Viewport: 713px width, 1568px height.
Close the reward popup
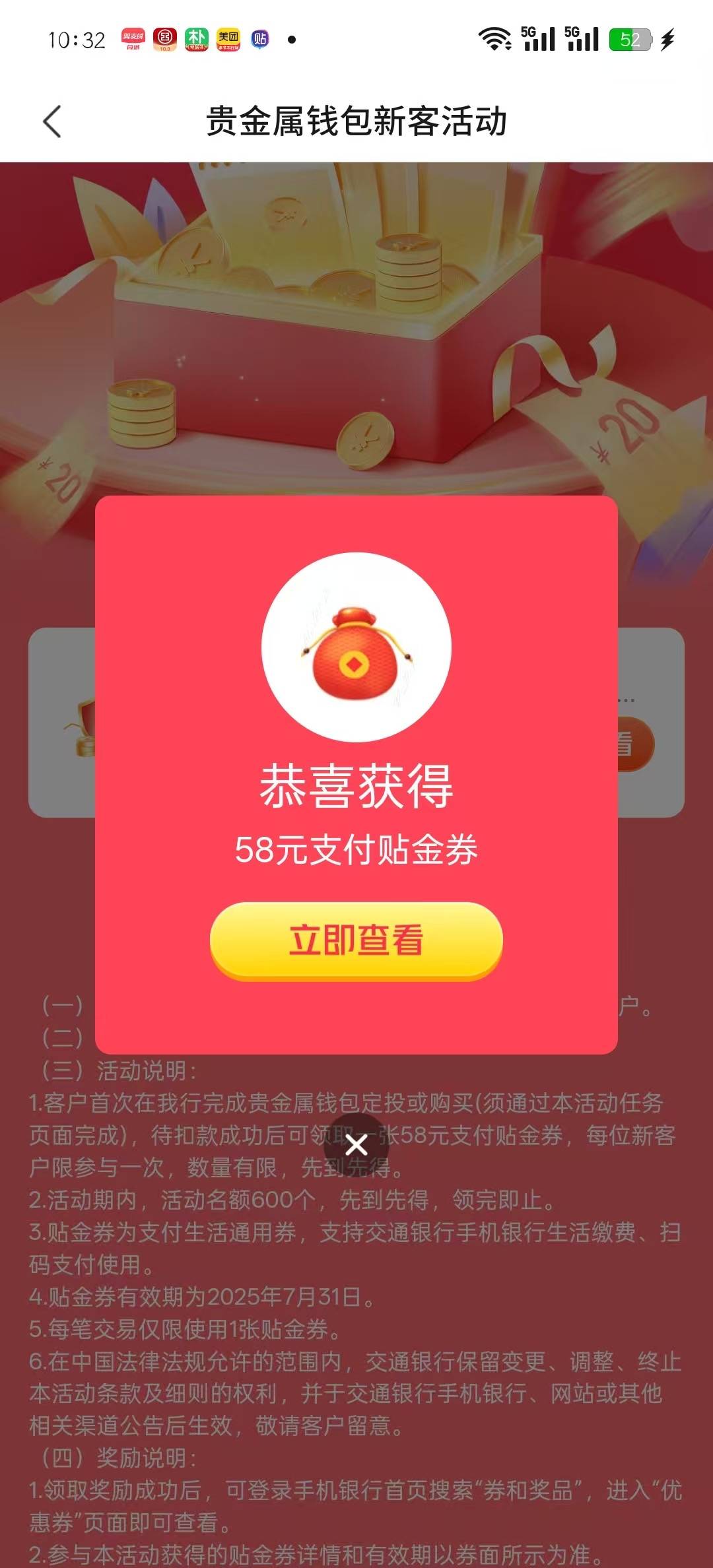(x=356, y=1145)
